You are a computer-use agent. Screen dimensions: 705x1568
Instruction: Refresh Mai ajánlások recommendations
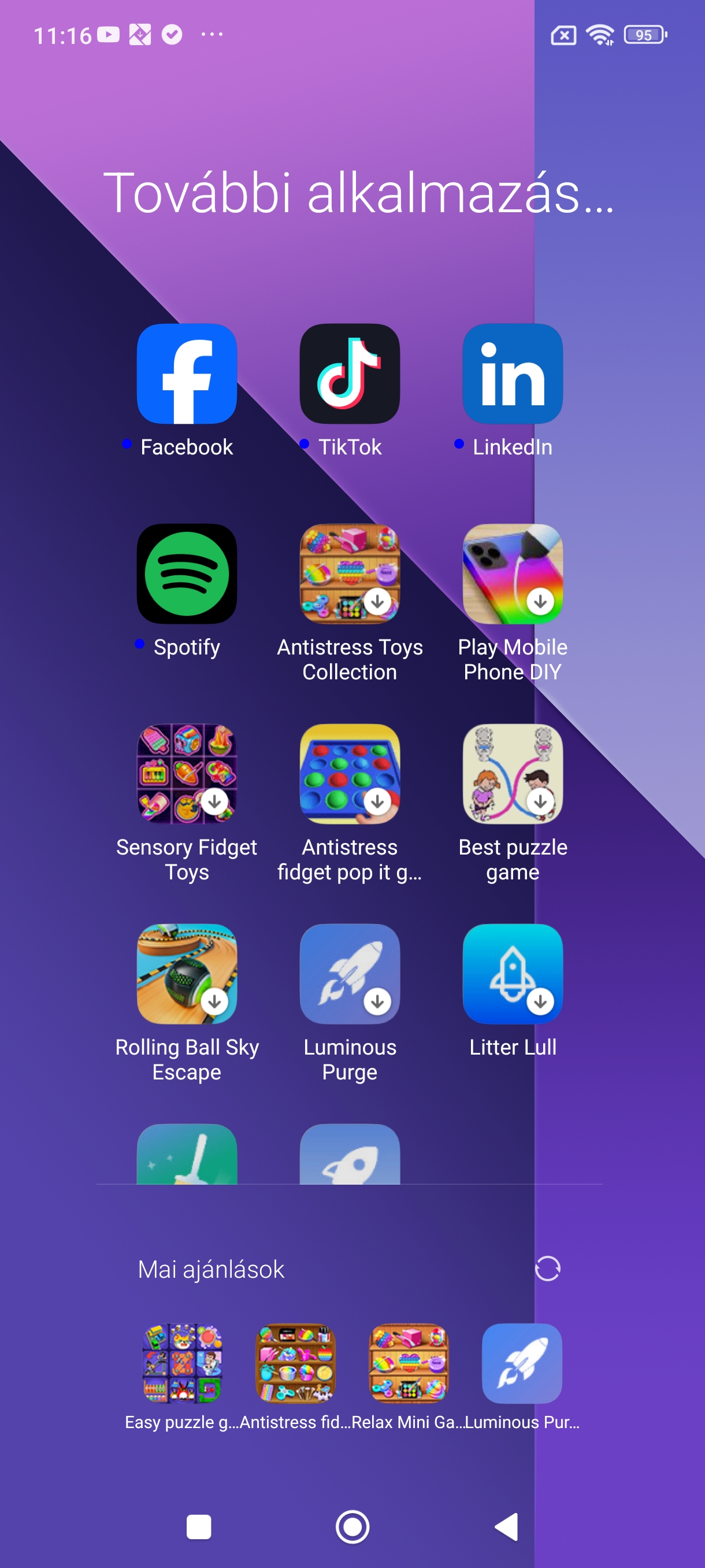[547, 1269]
